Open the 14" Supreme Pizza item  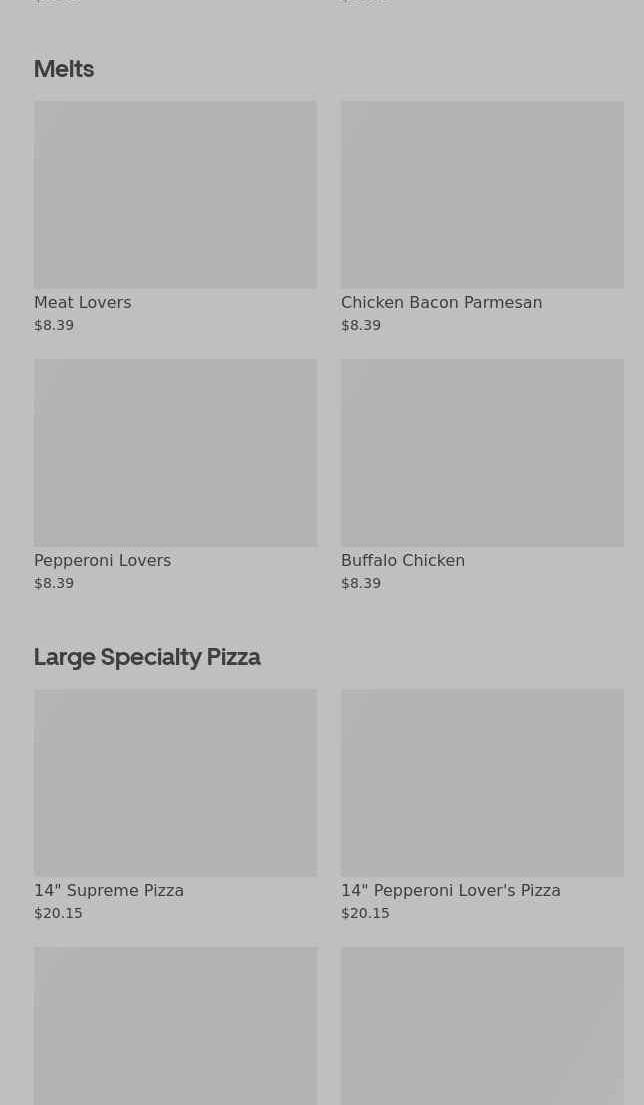175,805
